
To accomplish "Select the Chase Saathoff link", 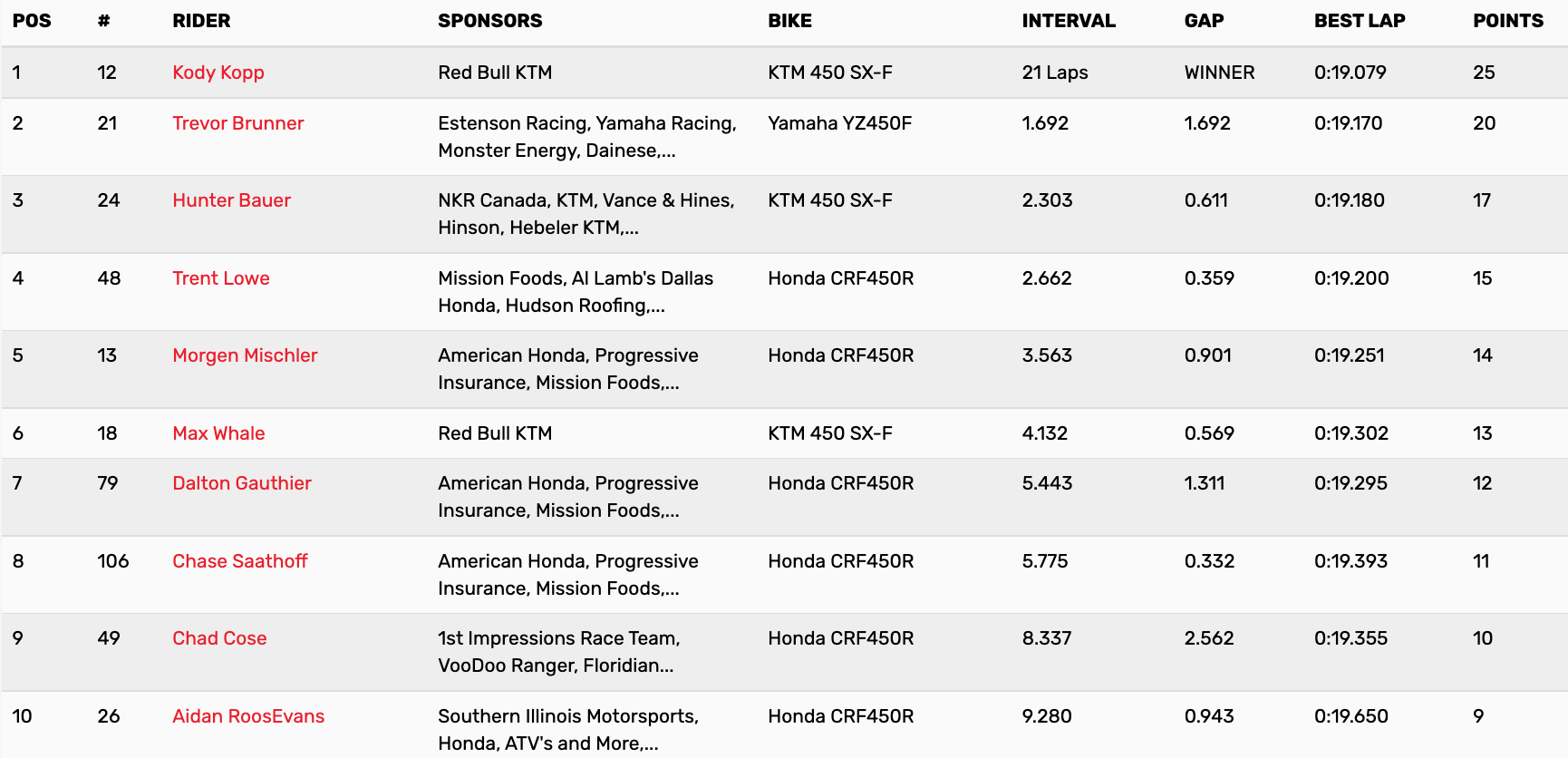I will point(240,561).
